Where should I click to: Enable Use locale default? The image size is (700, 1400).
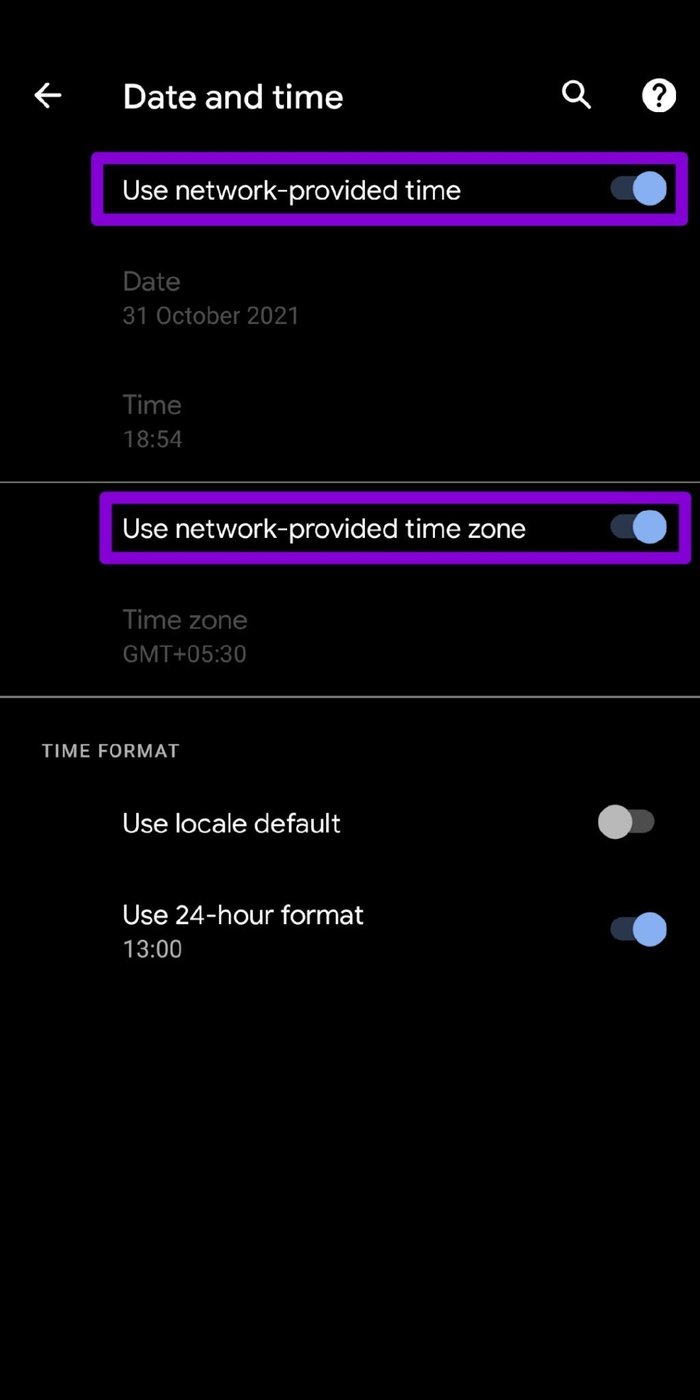(x=627, y=823)
